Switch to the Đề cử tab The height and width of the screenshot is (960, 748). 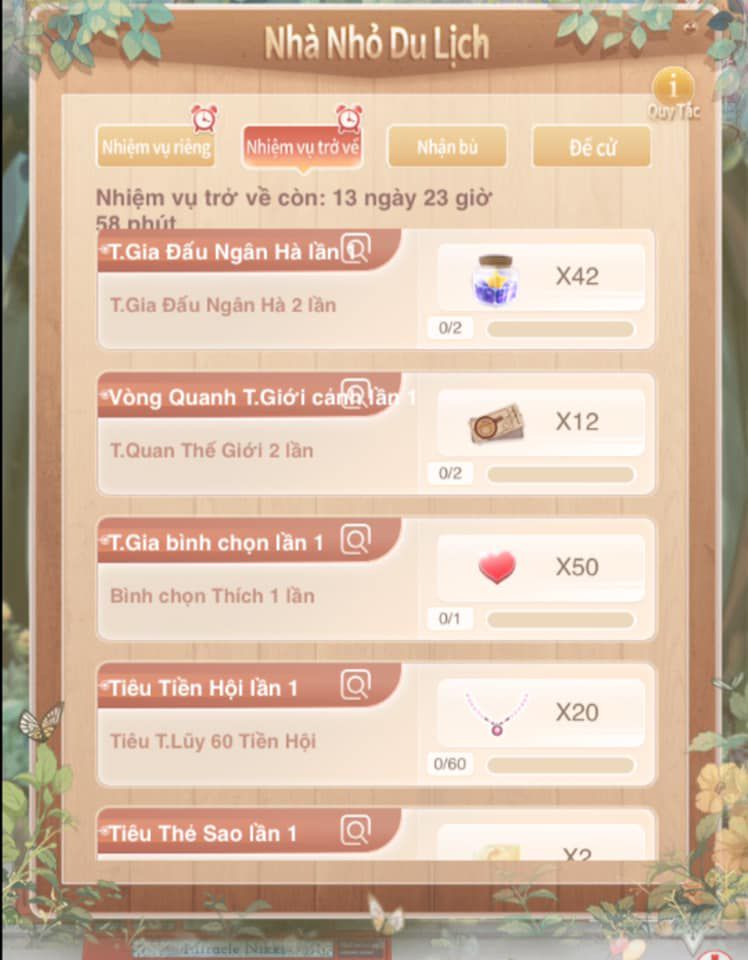[591, 147]
